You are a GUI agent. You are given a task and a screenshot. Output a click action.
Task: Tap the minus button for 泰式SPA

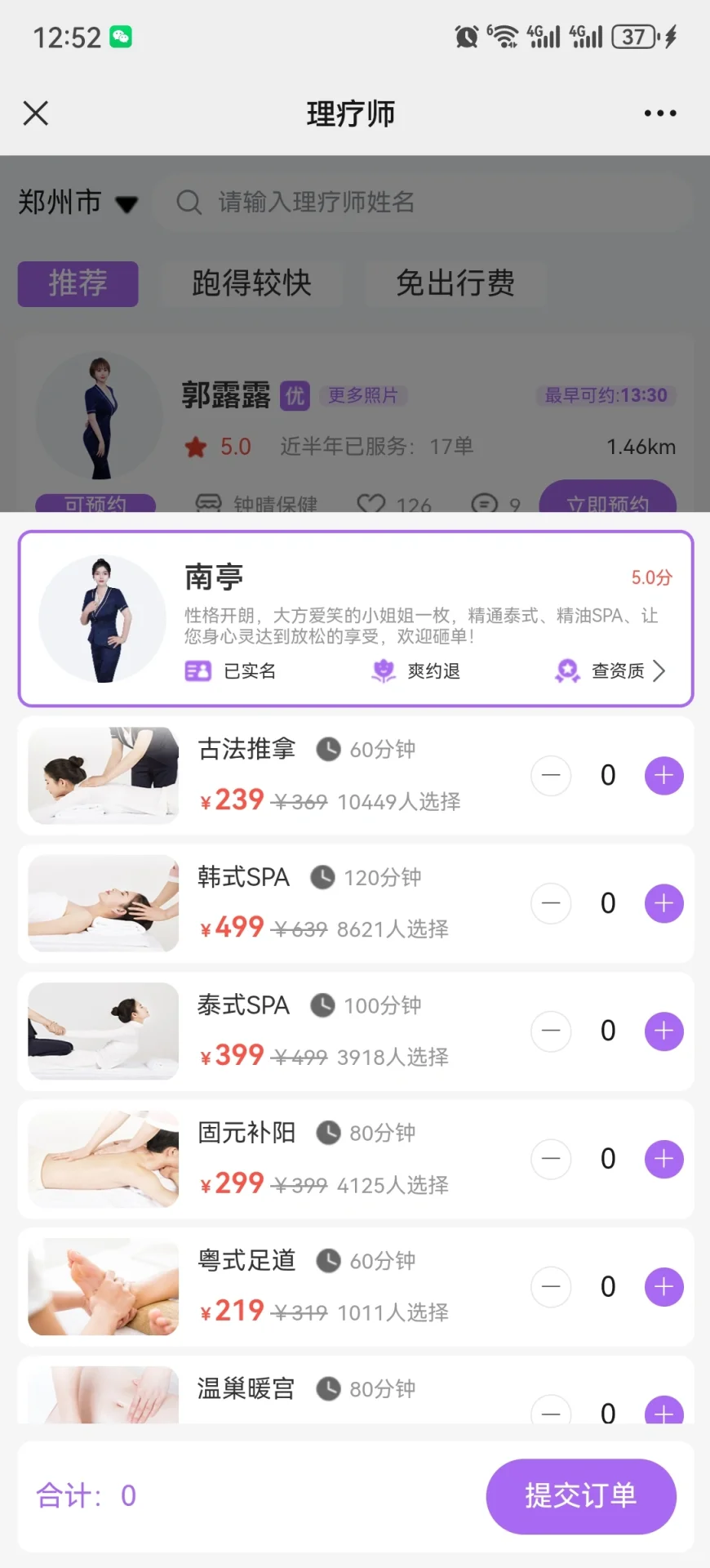[x=551, y=1031]
